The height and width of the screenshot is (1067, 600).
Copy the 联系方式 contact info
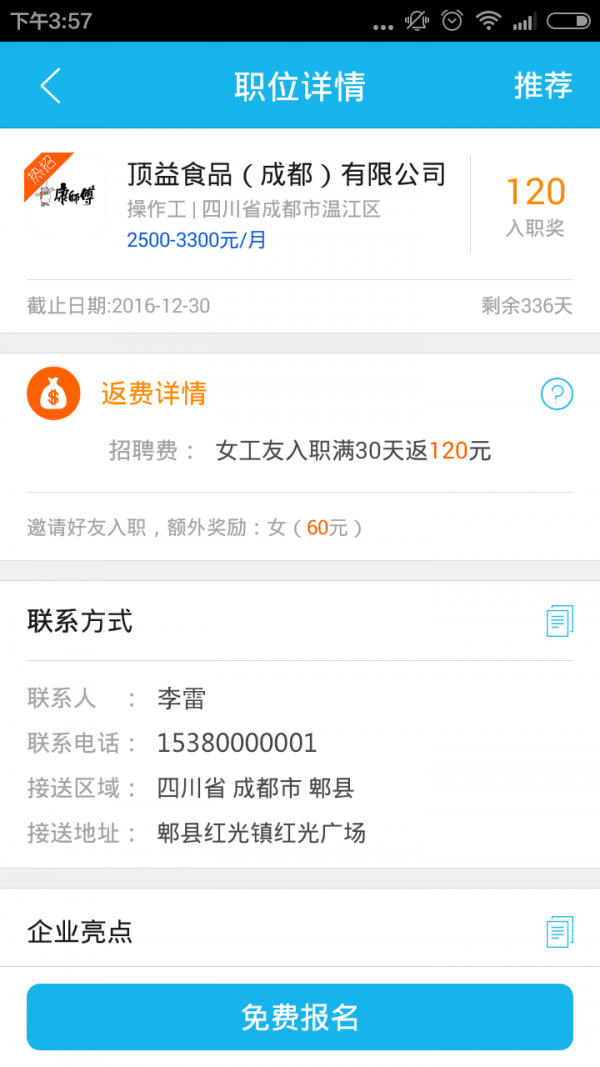[560, 621]
